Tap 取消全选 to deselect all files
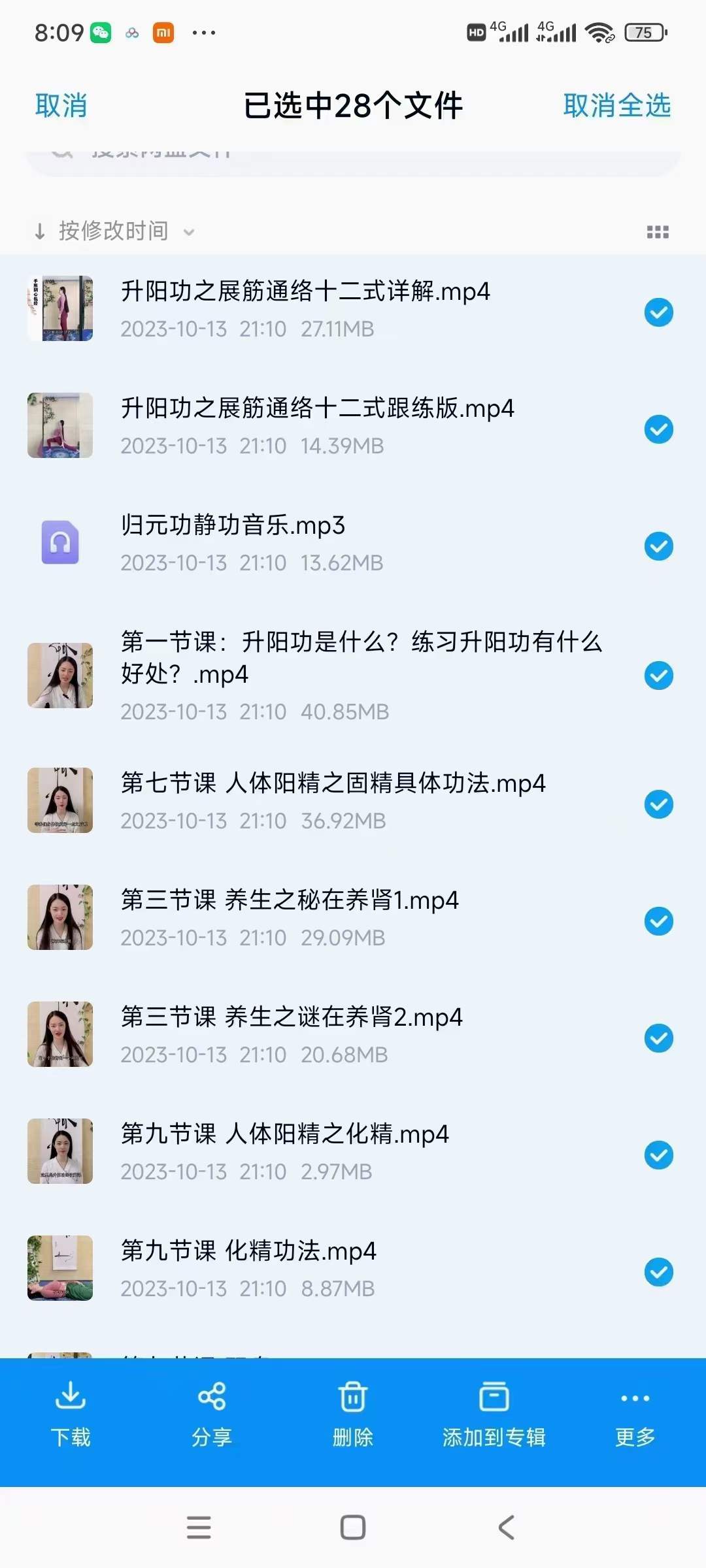Screen dimensions: 706x1568 point(616,106)
